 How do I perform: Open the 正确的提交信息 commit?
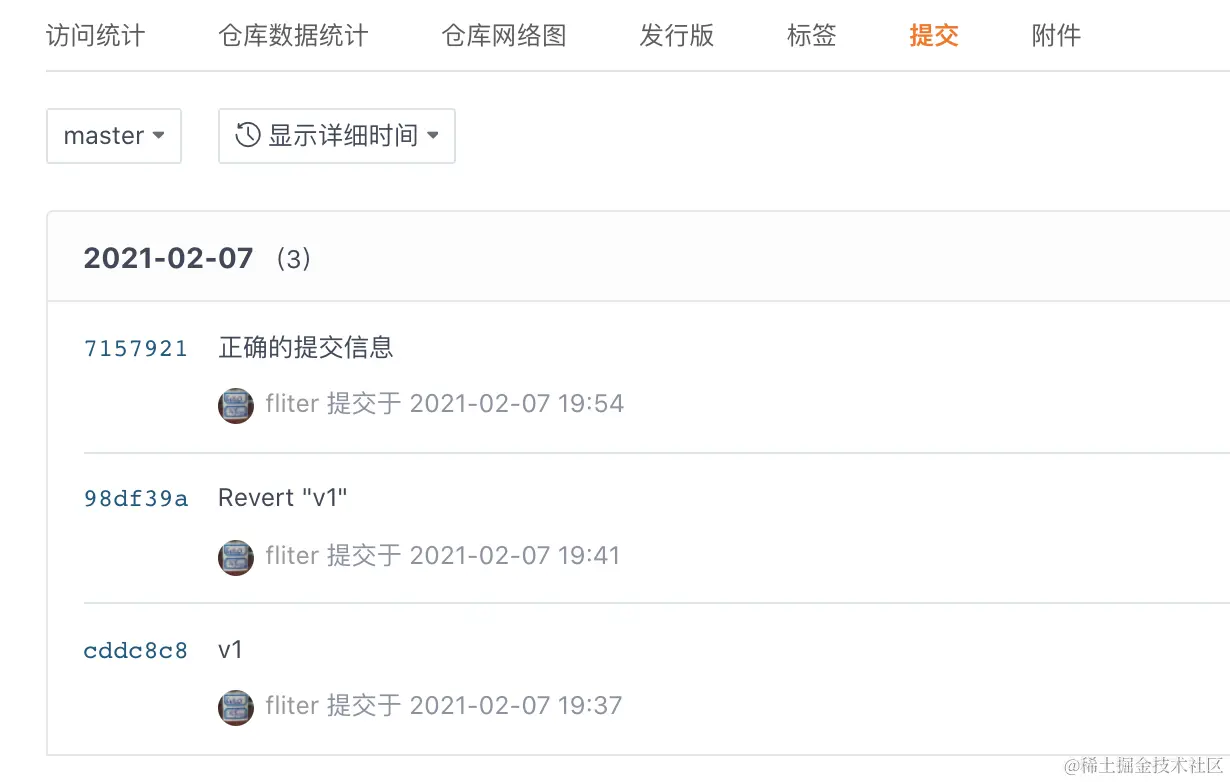306,348
